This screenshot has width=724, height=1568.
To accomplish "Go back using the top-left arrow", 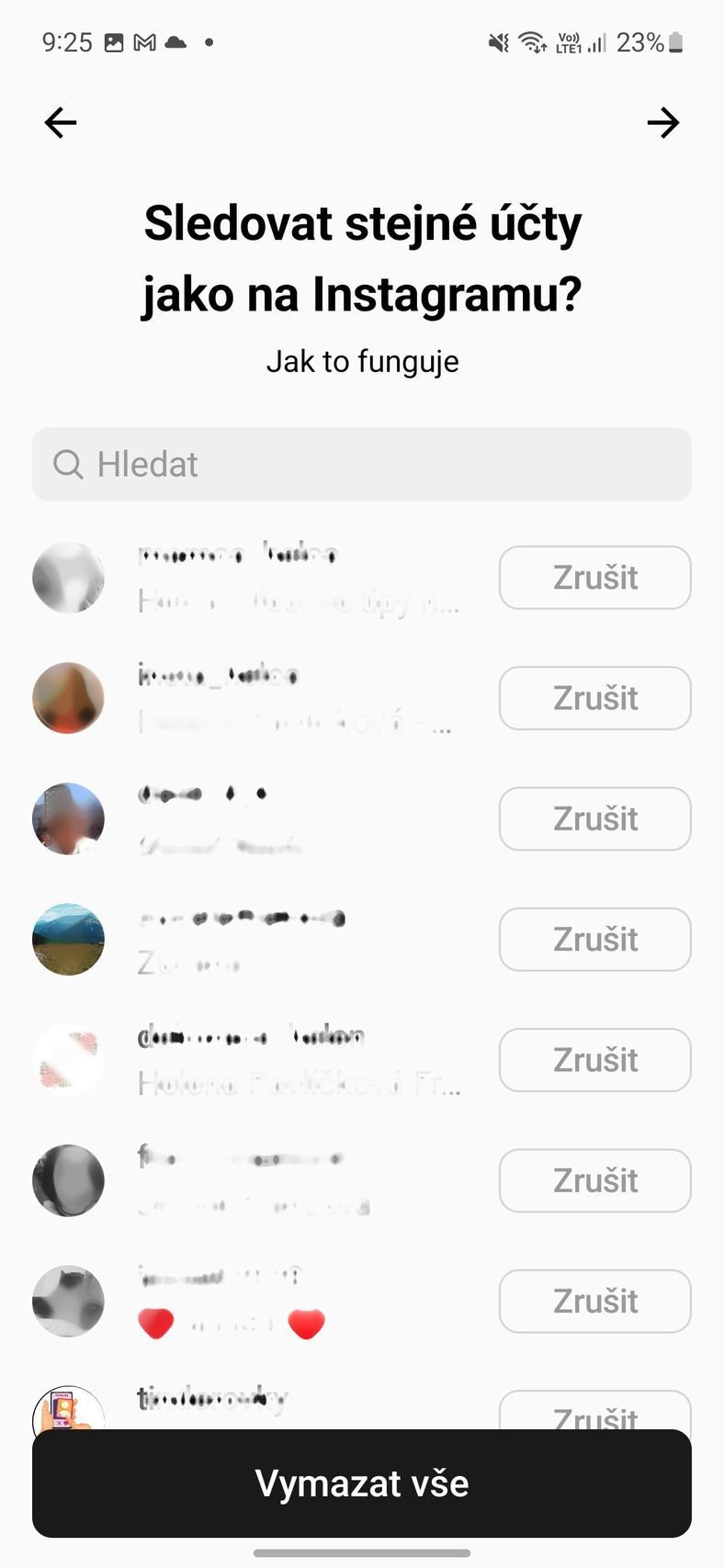I will [x=61, y=122].
